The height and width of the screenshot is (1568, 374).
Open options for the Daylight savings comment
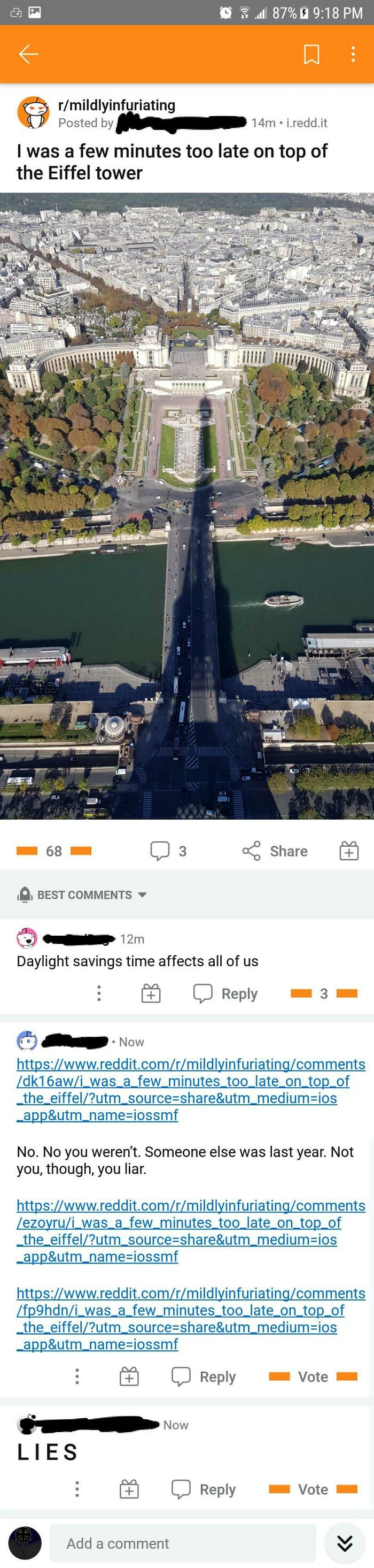(99, 993)
